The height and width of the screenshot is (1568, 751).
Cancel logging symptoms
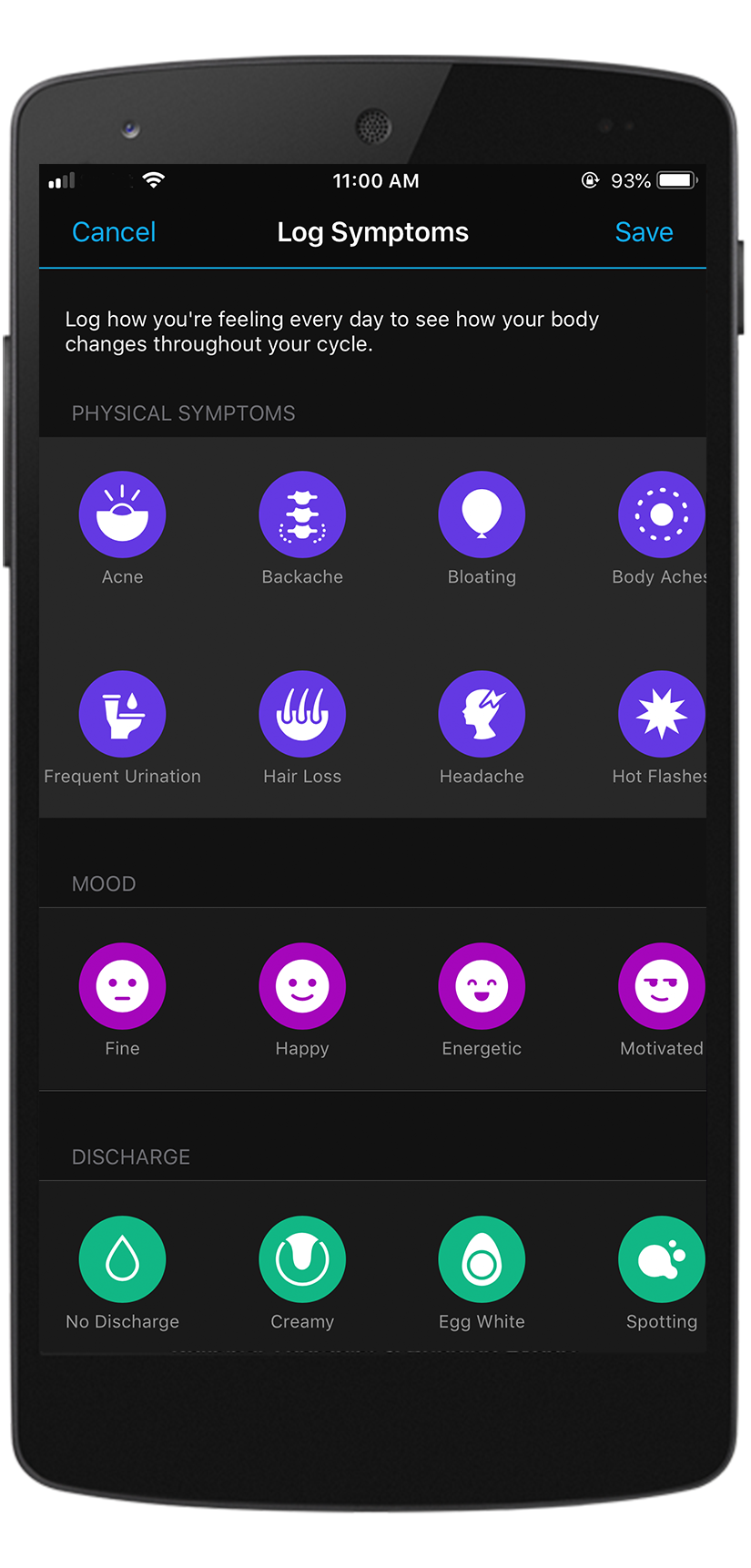[x=114, y=232]
